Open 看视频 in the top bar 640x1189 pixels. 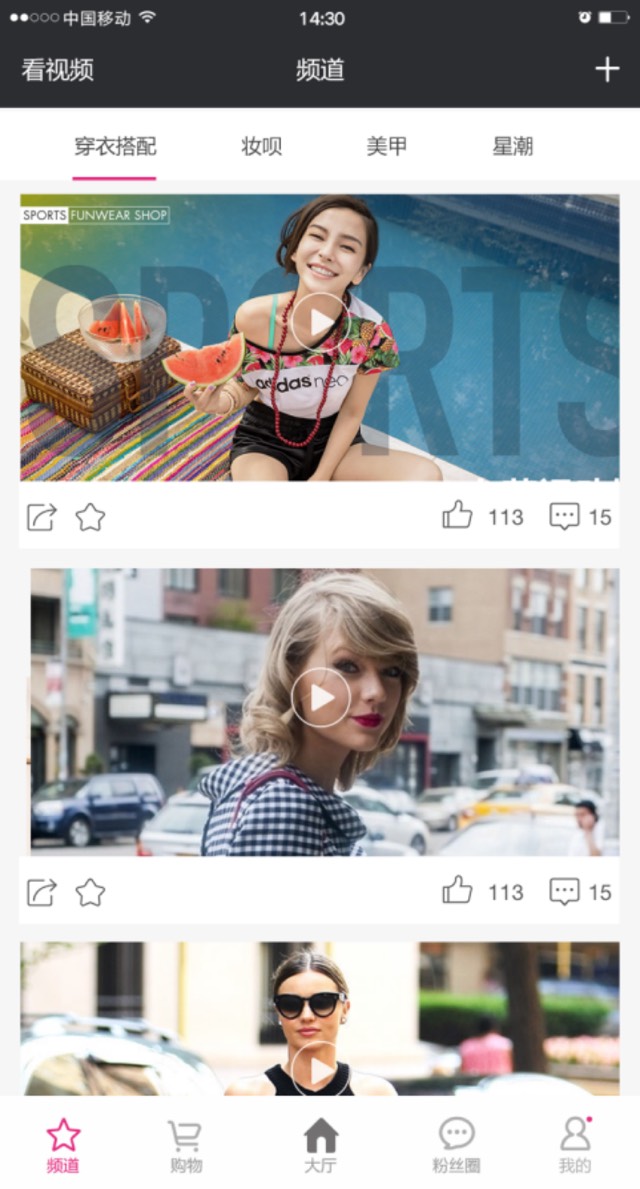click(x=58, y=70)
